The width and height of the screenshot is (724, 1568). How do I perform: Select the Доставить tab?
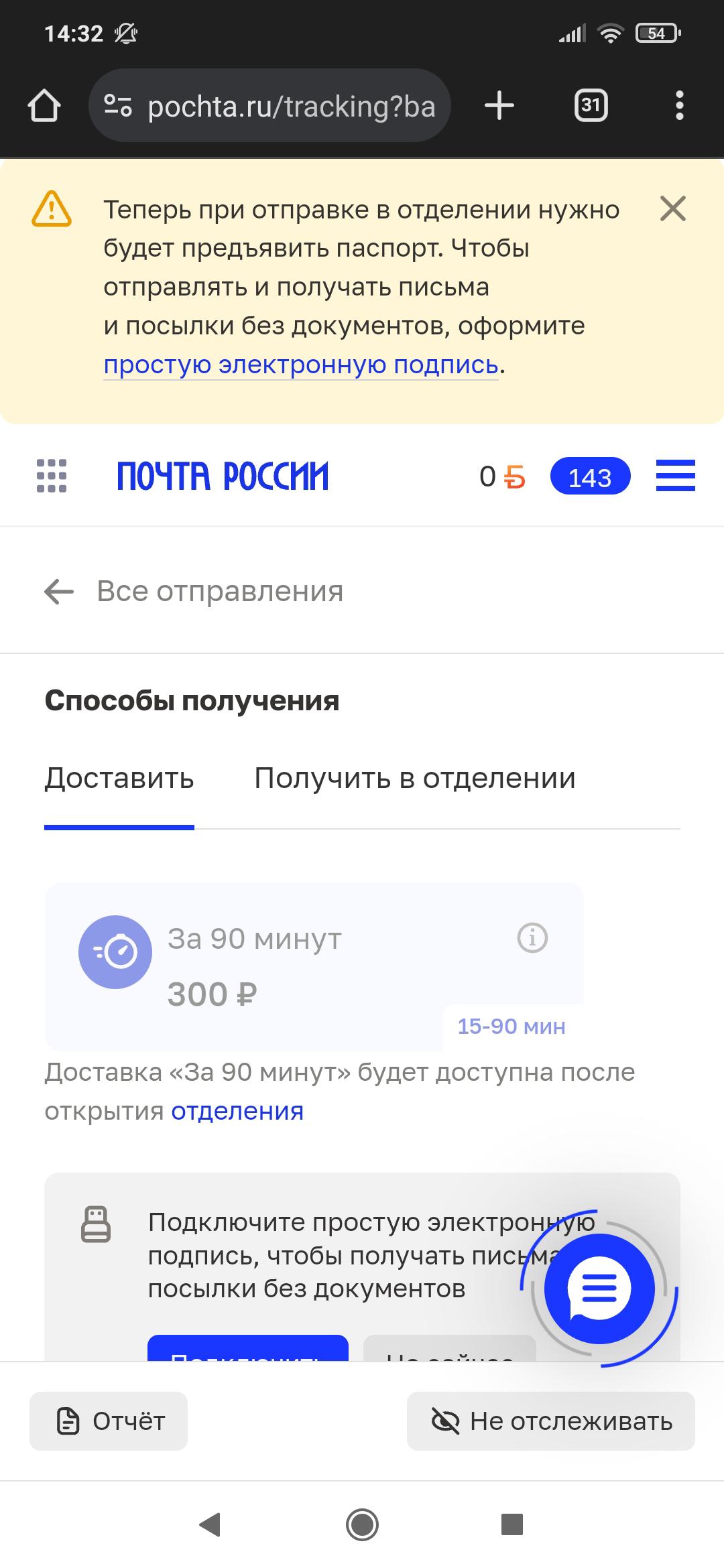[x=119, y=779]
